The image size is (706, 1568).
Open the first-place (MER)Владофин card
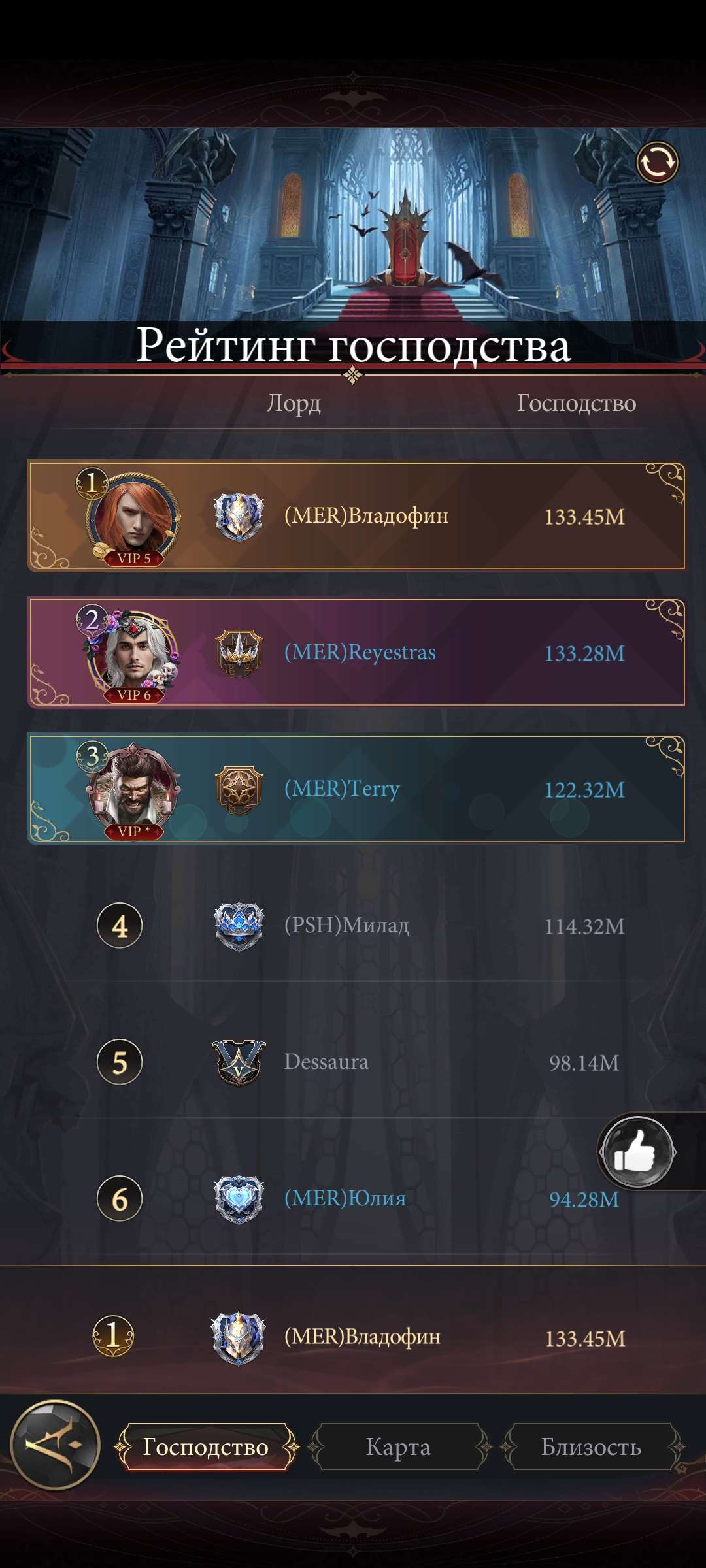click(356, 516)
